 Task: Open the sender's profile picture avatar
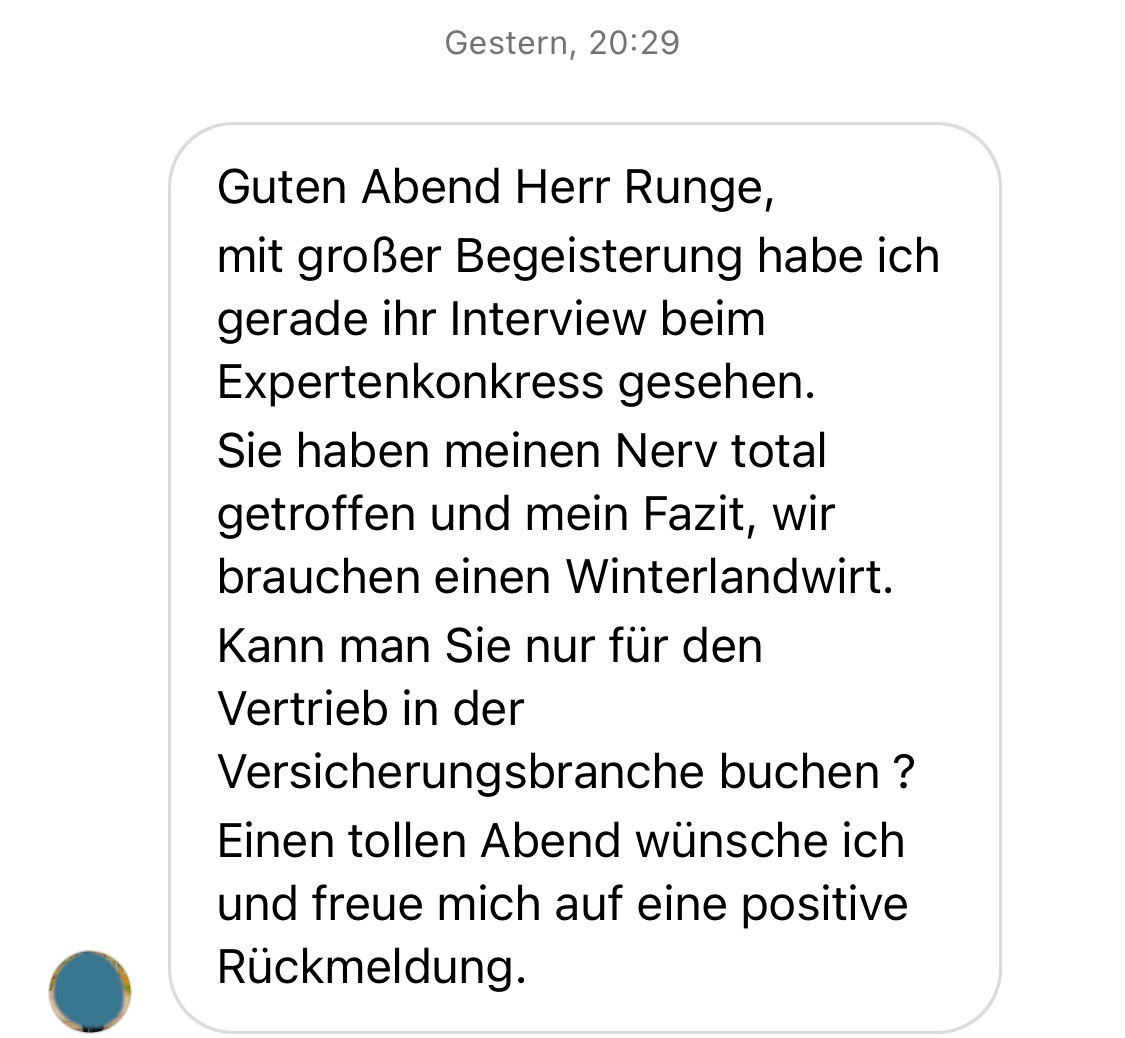(x=90, y=991)
